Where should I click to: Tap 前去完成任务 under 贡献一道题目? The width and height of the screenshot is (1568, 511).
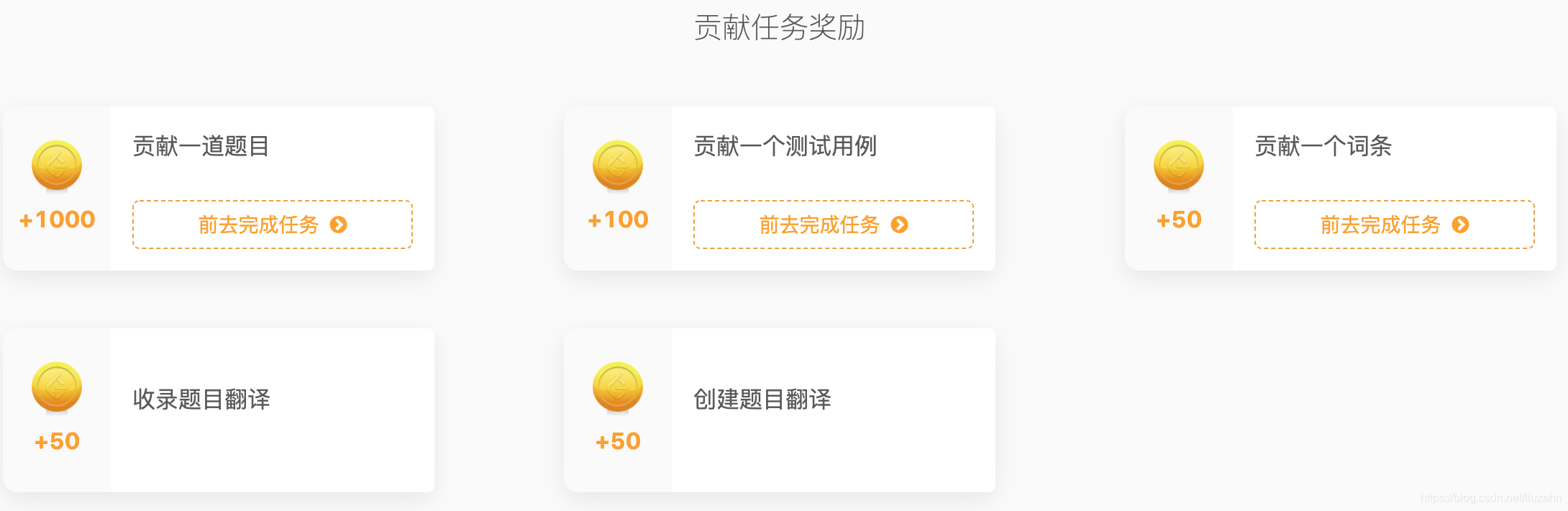[x=272, y=225]
